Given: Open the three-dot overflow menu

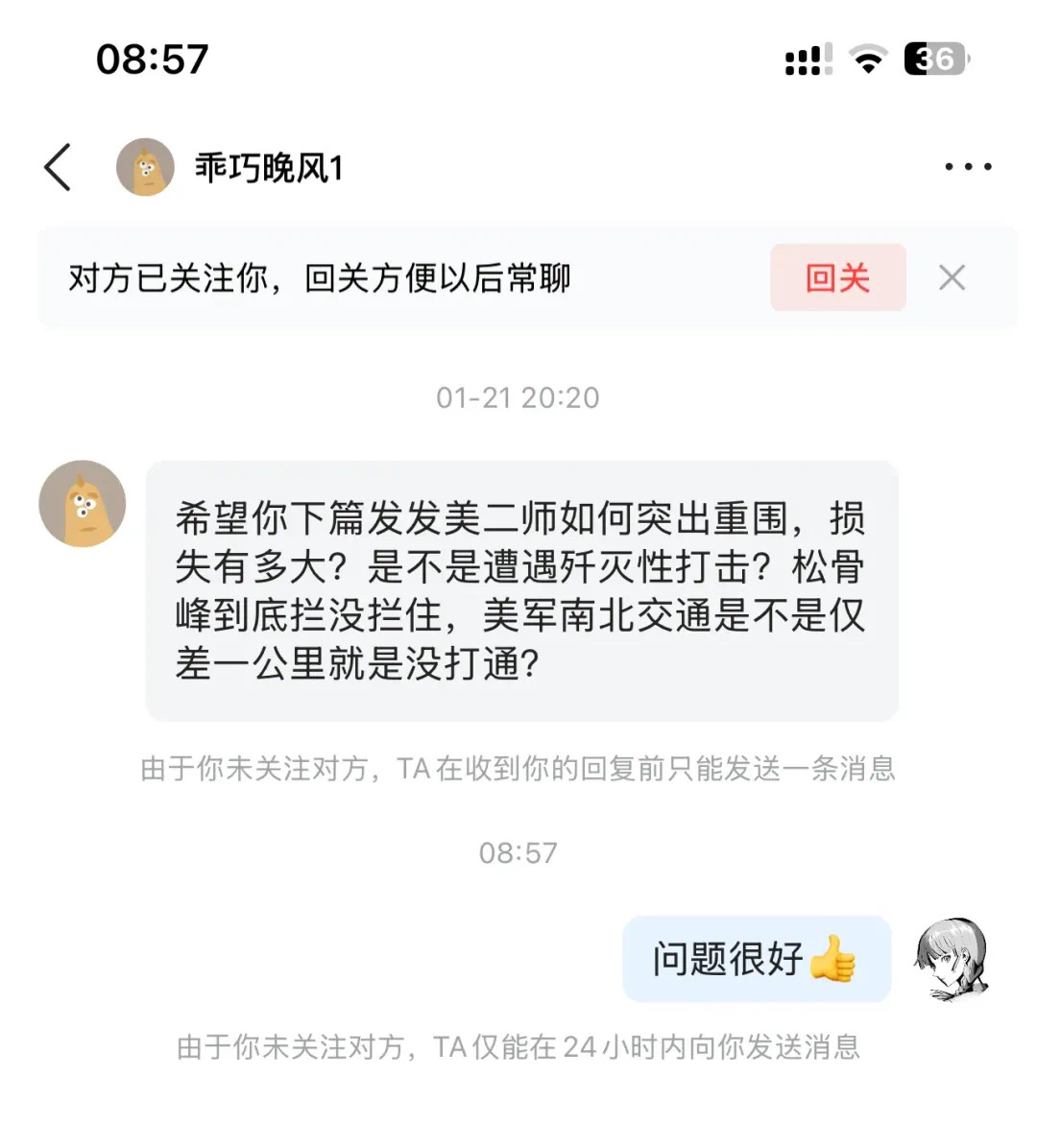Looking at the screenshot, I should pos(967,167).
